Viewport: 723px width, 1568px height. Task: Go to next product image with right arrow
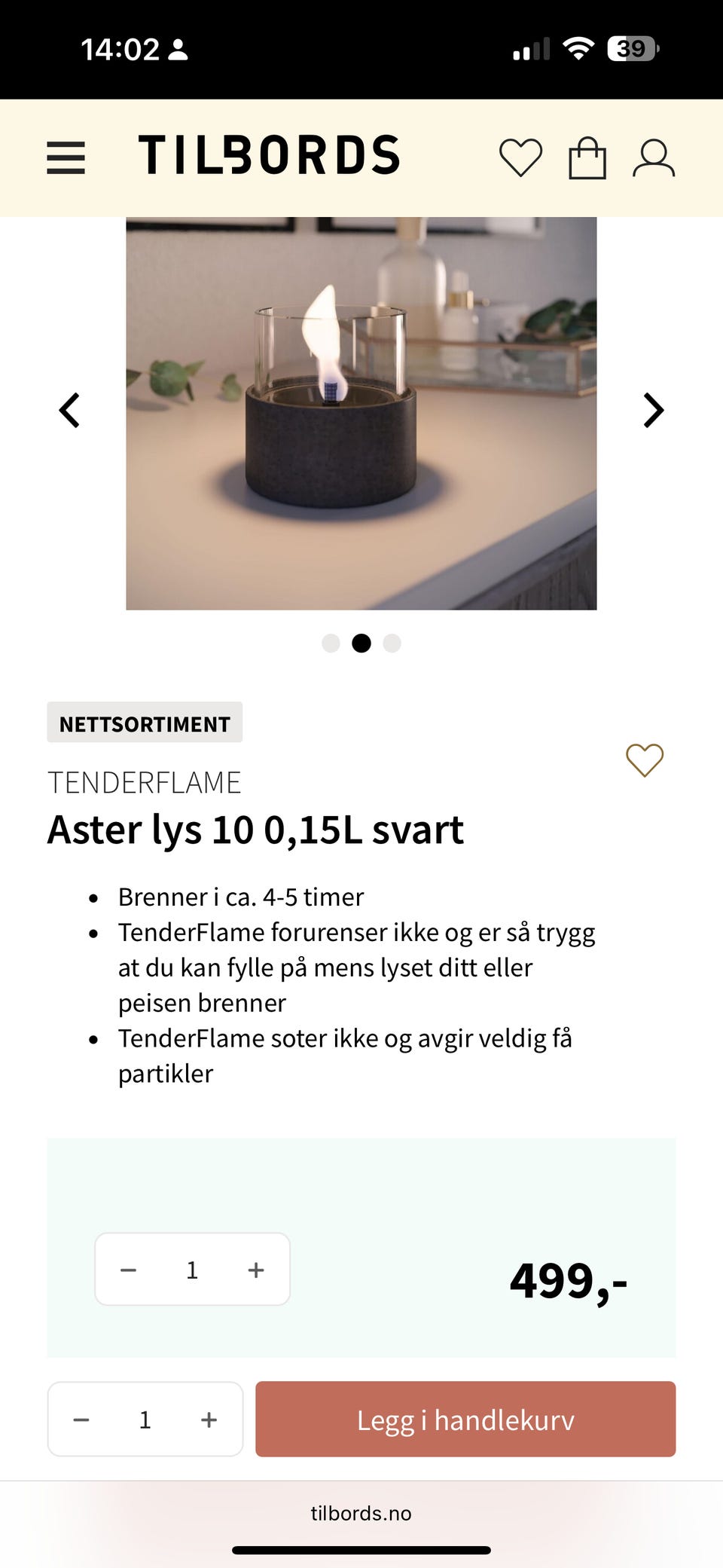[652, 410]
